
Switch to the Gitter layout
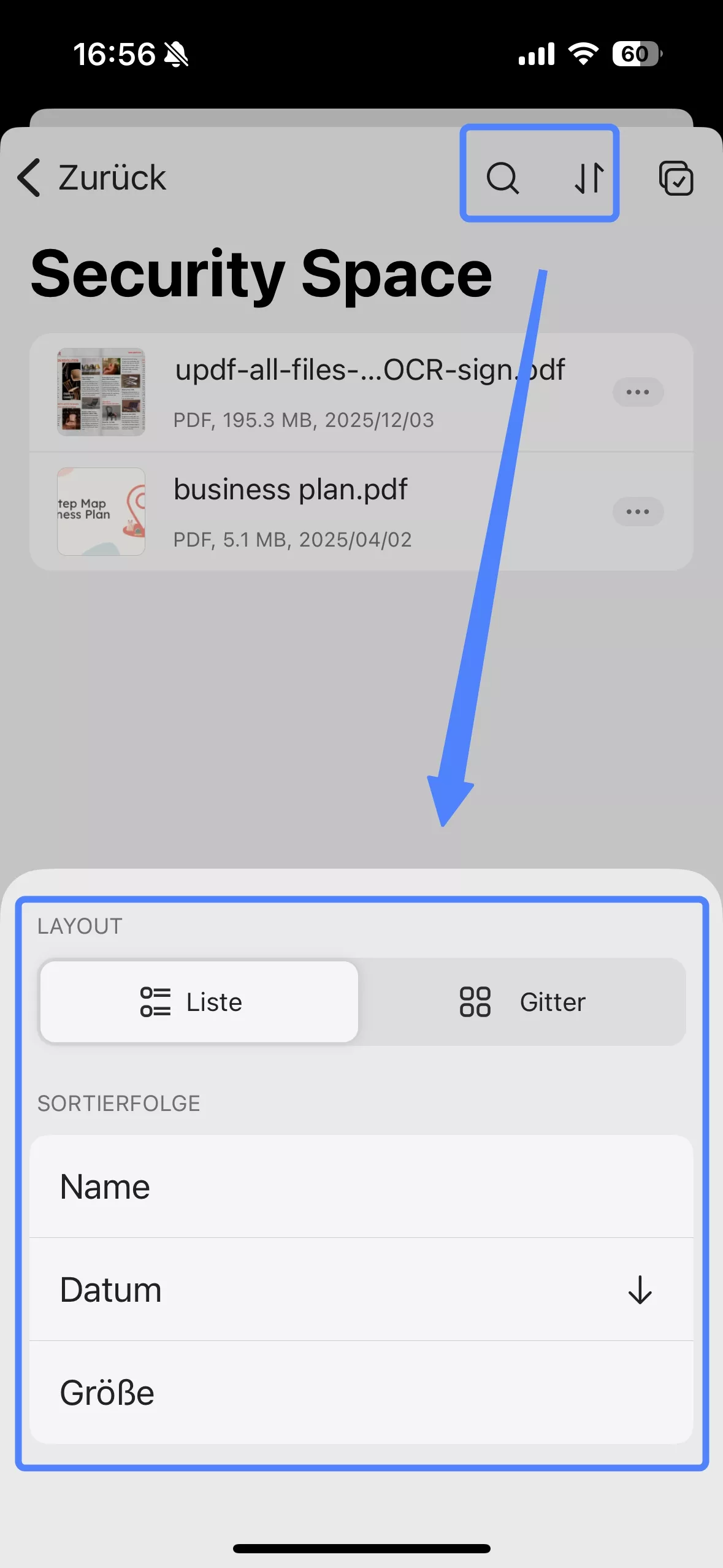[522, 1002]
